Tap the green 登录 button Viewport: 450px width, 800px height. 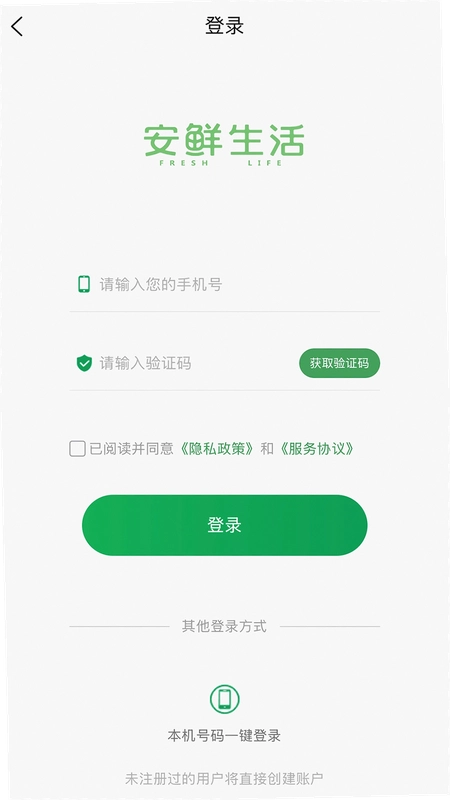[x=224, y=525]
